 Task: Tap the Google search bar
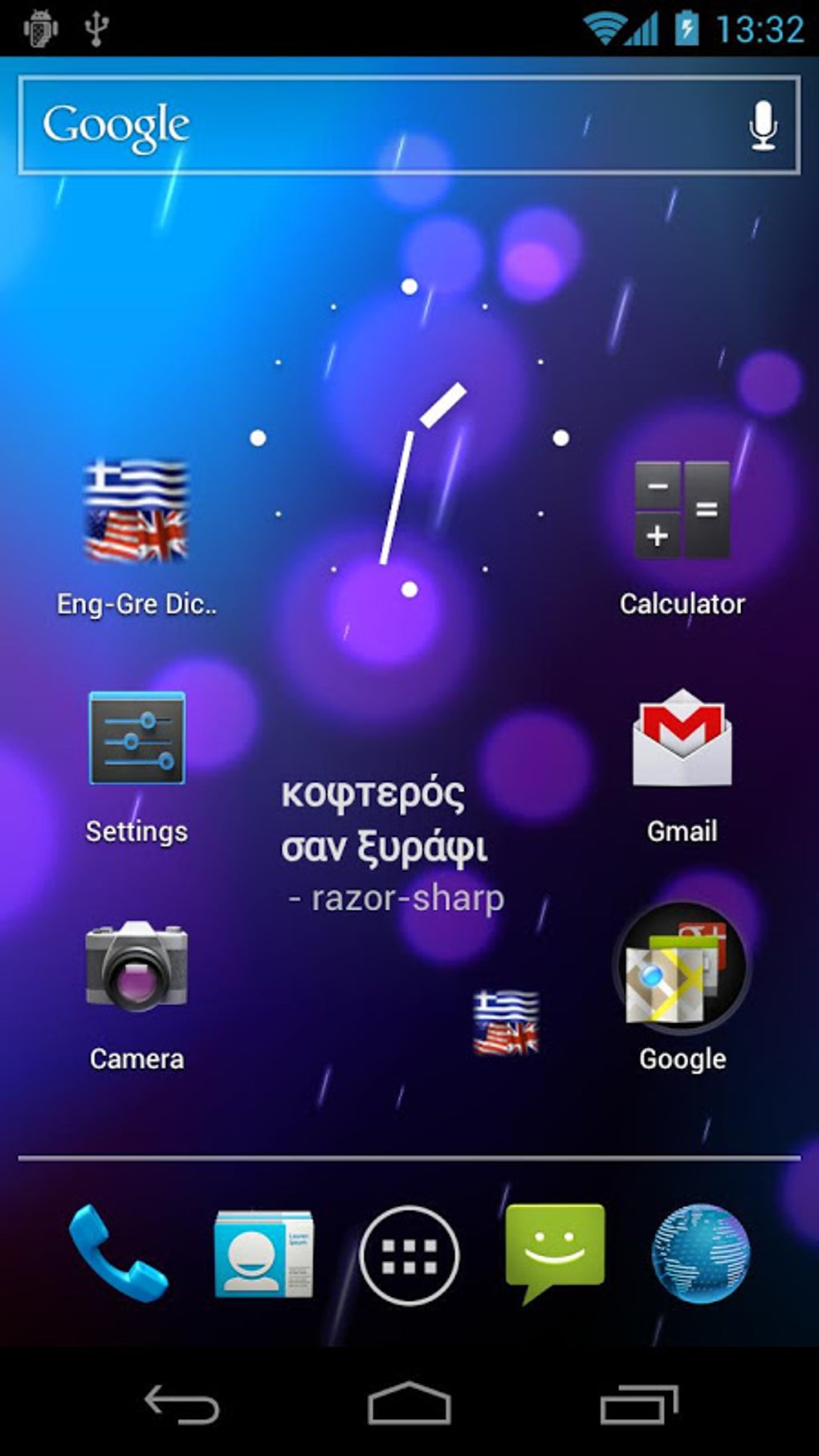tap(321, 124)
